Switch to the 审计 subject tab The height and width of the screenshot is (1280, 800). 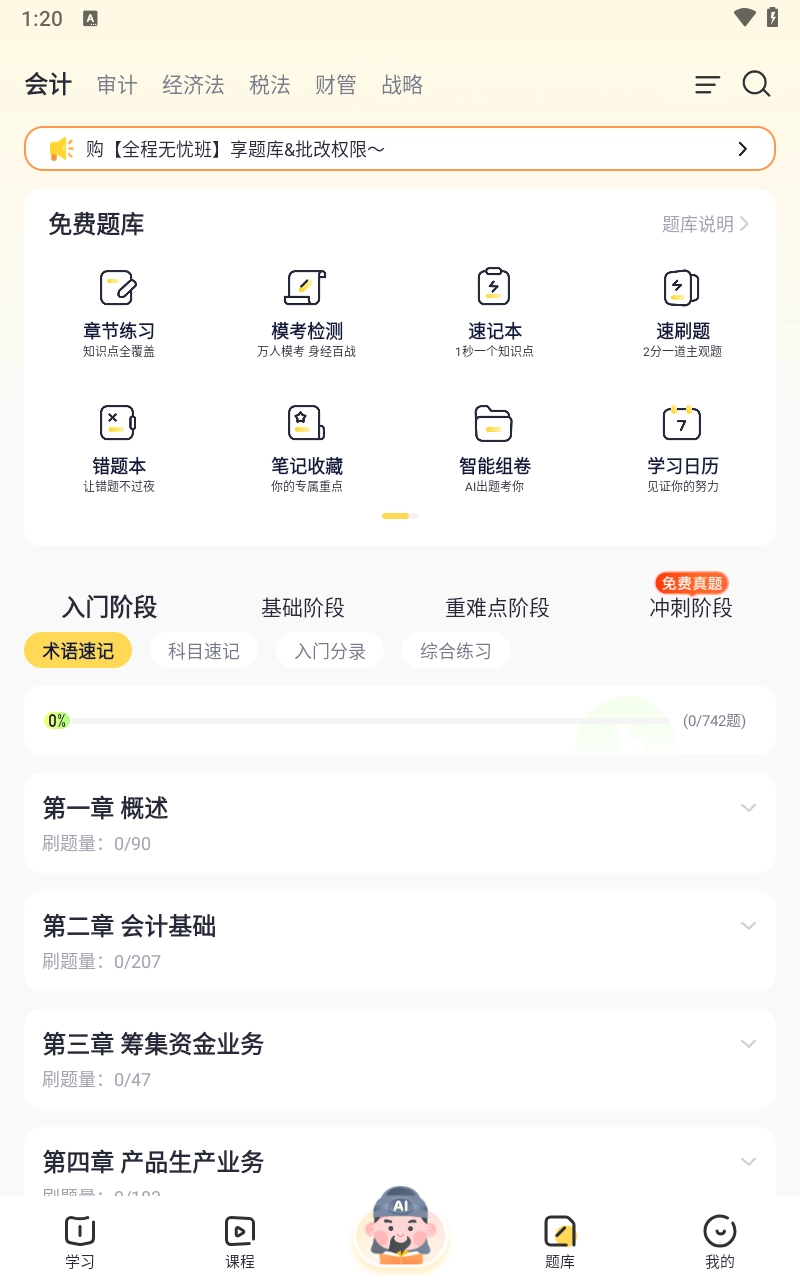point(117,85)
